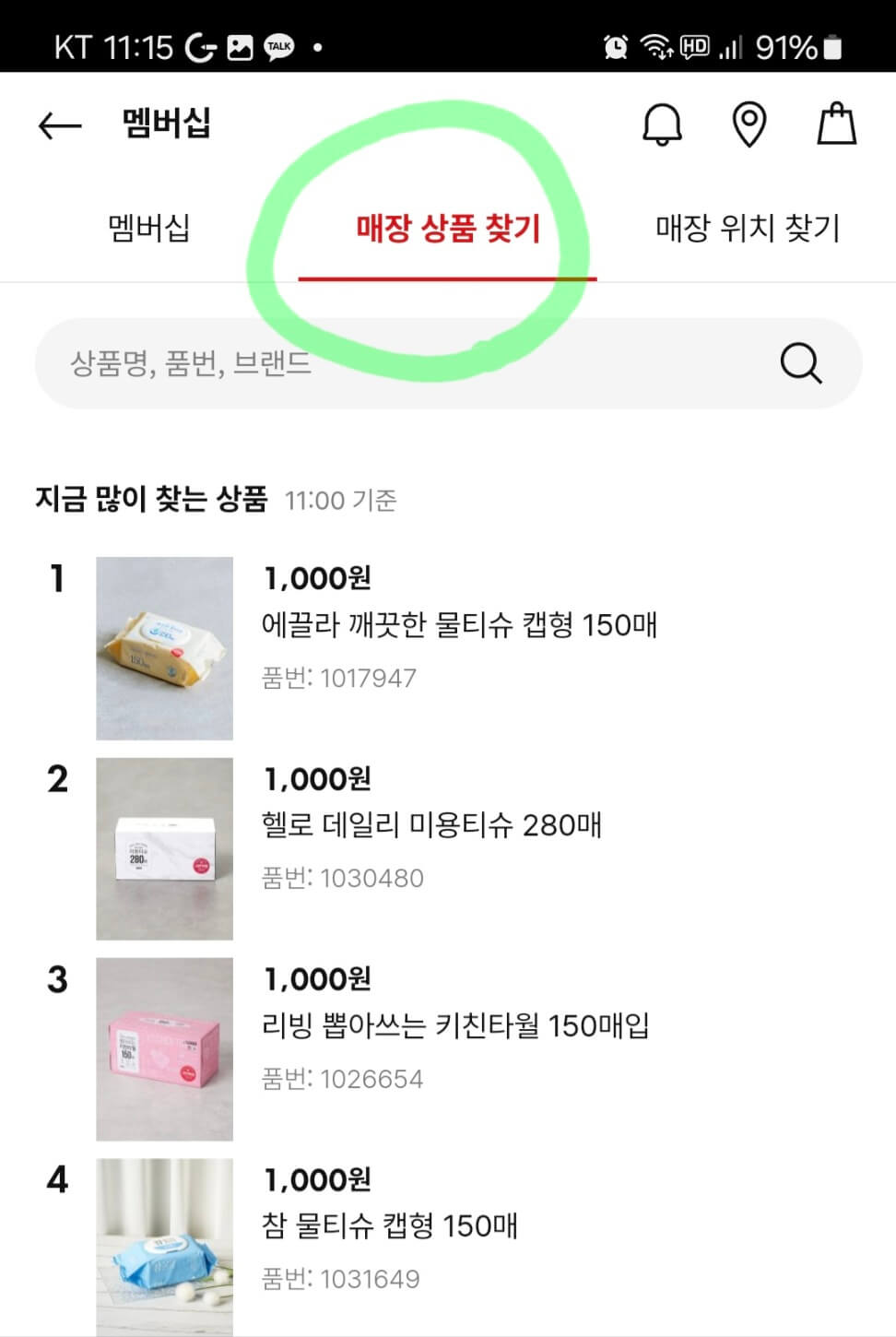Switch to the 멤버십 tab
The width and height of the screenshot is (896, 1337).
(x=150, y=230)
